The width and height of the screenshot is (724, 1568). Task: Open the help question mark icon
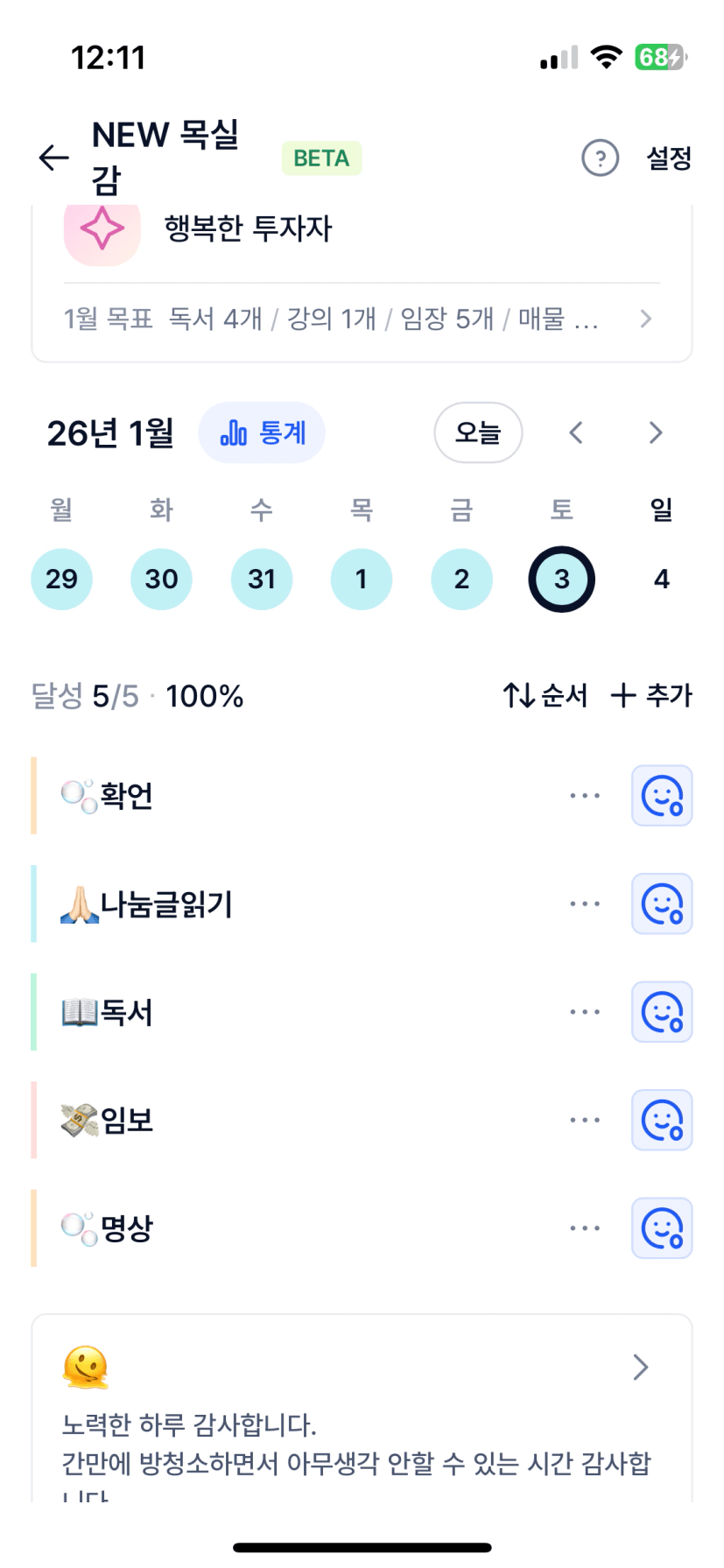600,158
